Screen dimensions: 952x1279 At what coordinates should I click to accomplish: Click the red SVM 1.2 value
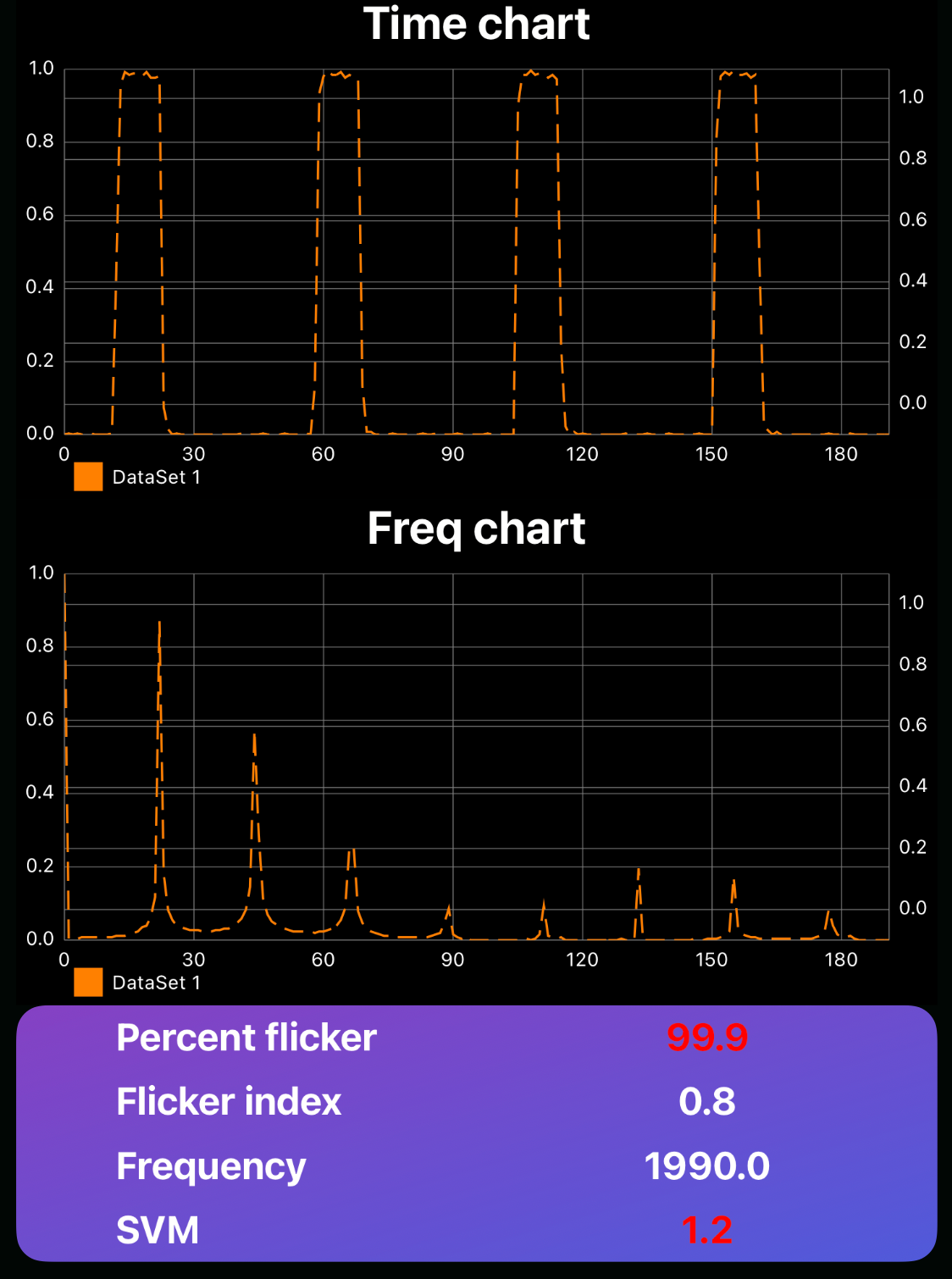pos(708,1230)
